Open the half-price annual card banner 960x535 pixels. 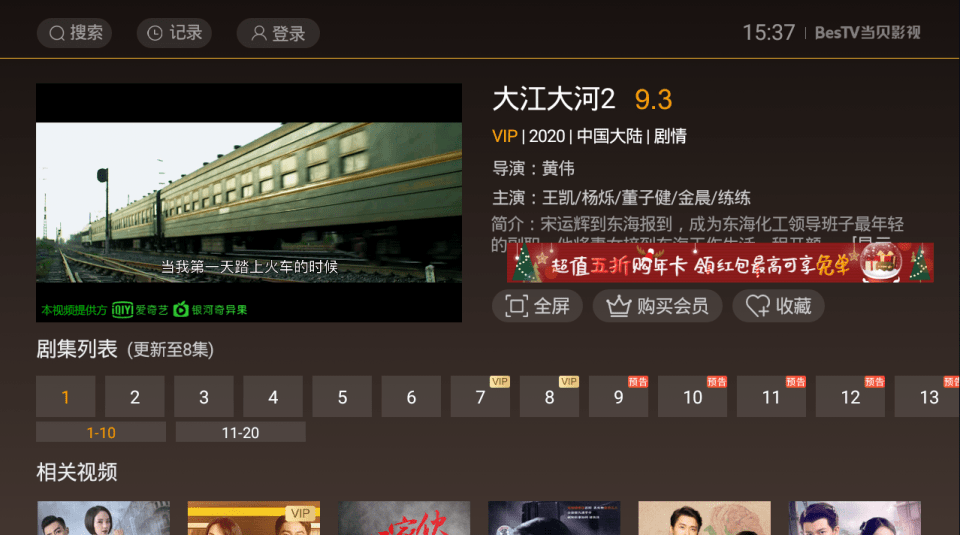720,263
